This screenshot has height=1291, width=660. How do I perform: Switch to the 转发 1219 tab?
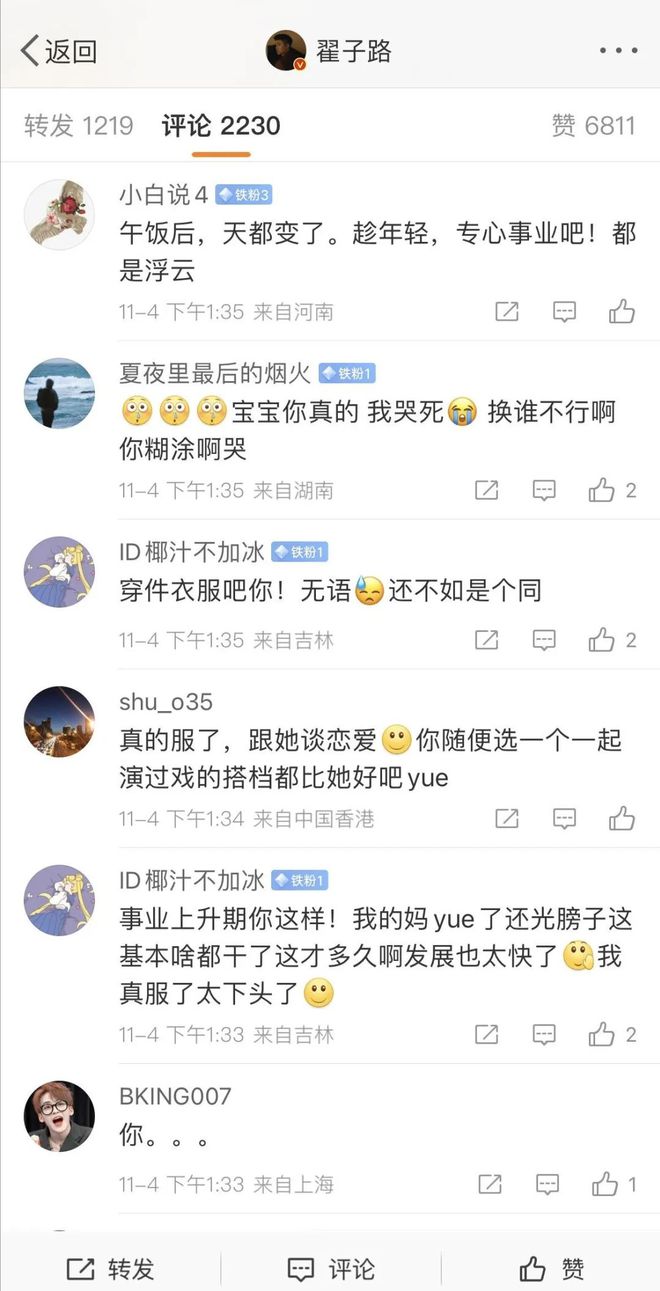coord(79,126)
